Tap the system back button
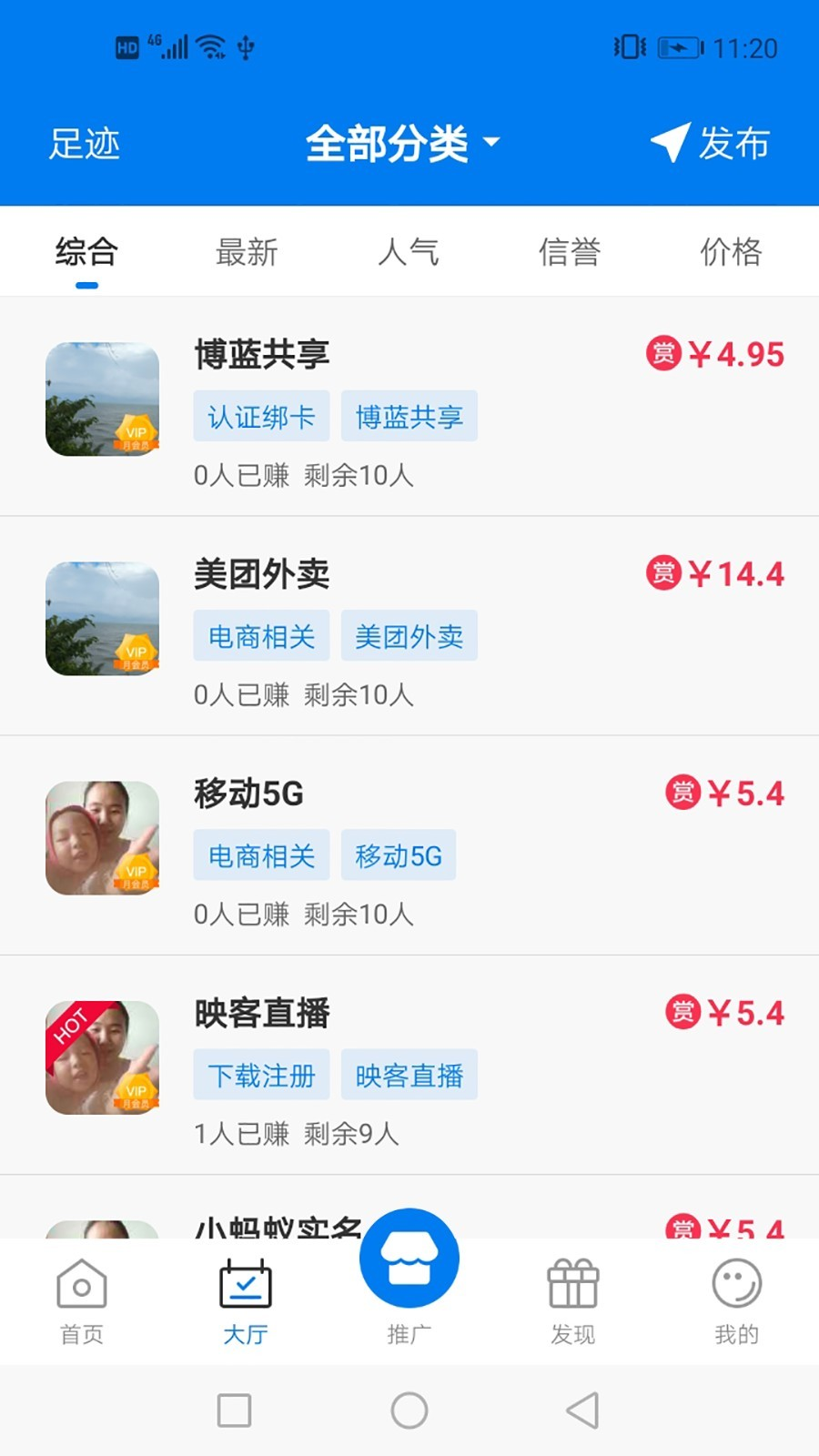This screenshot has height=1456, width=819. click(x=582, y=1410)
